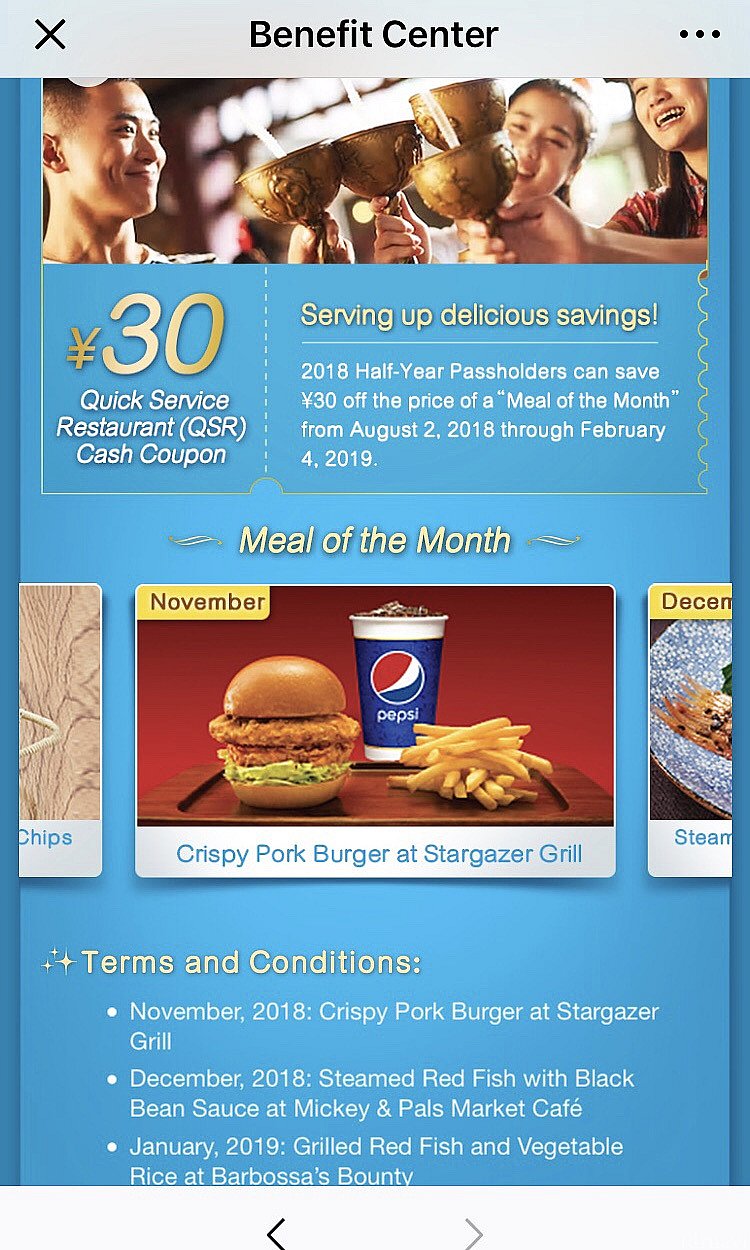Select the previous meal card showing Chips

(x=60, y=730)
